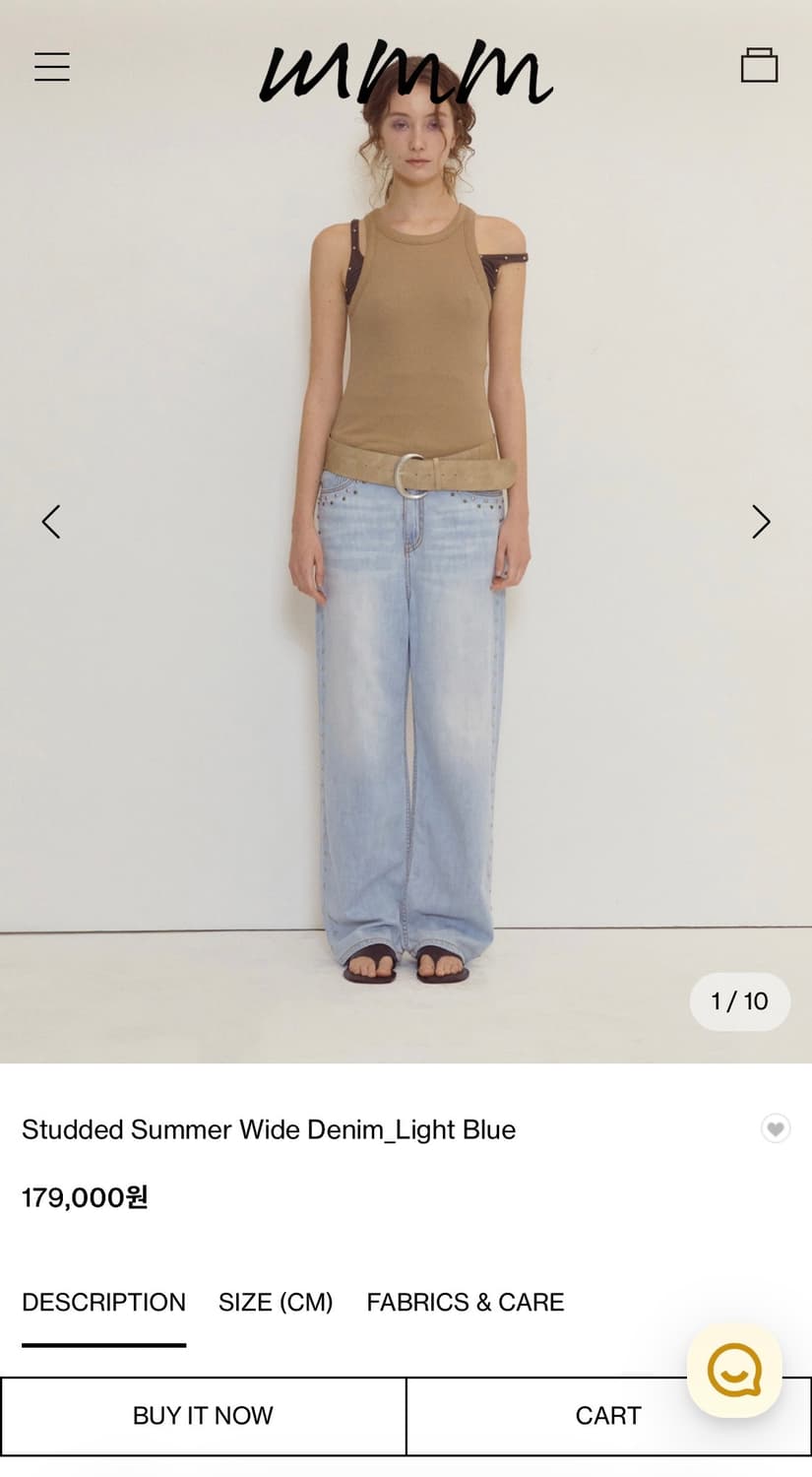Open the shopping bag icon

pos(759,67)
